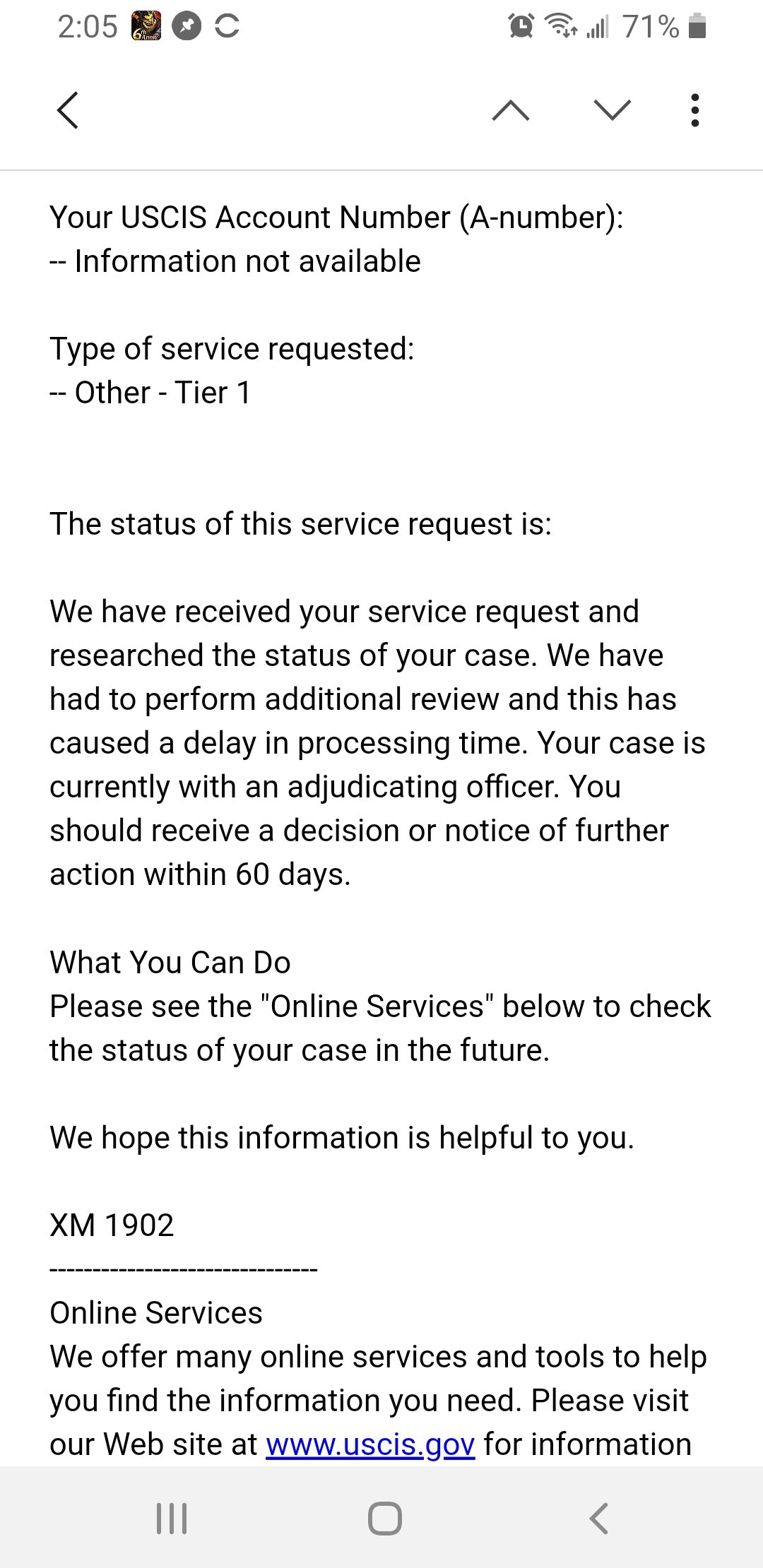Jump to the previous email with up arrow
763x1568 pixels.
pos(511,110)
